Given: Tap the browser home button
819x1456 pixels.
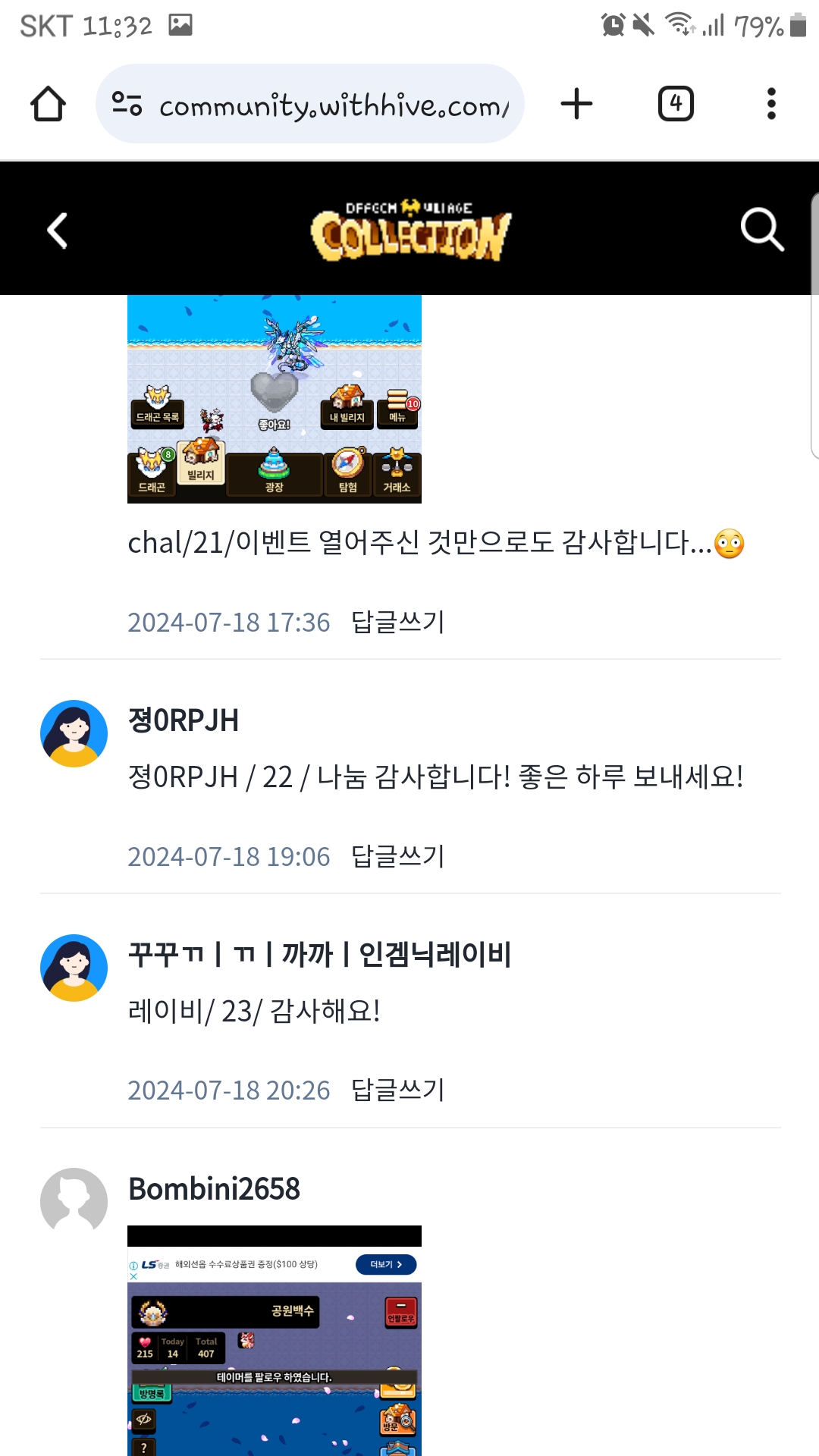Looking at the screenshot, I should [48, 104].
